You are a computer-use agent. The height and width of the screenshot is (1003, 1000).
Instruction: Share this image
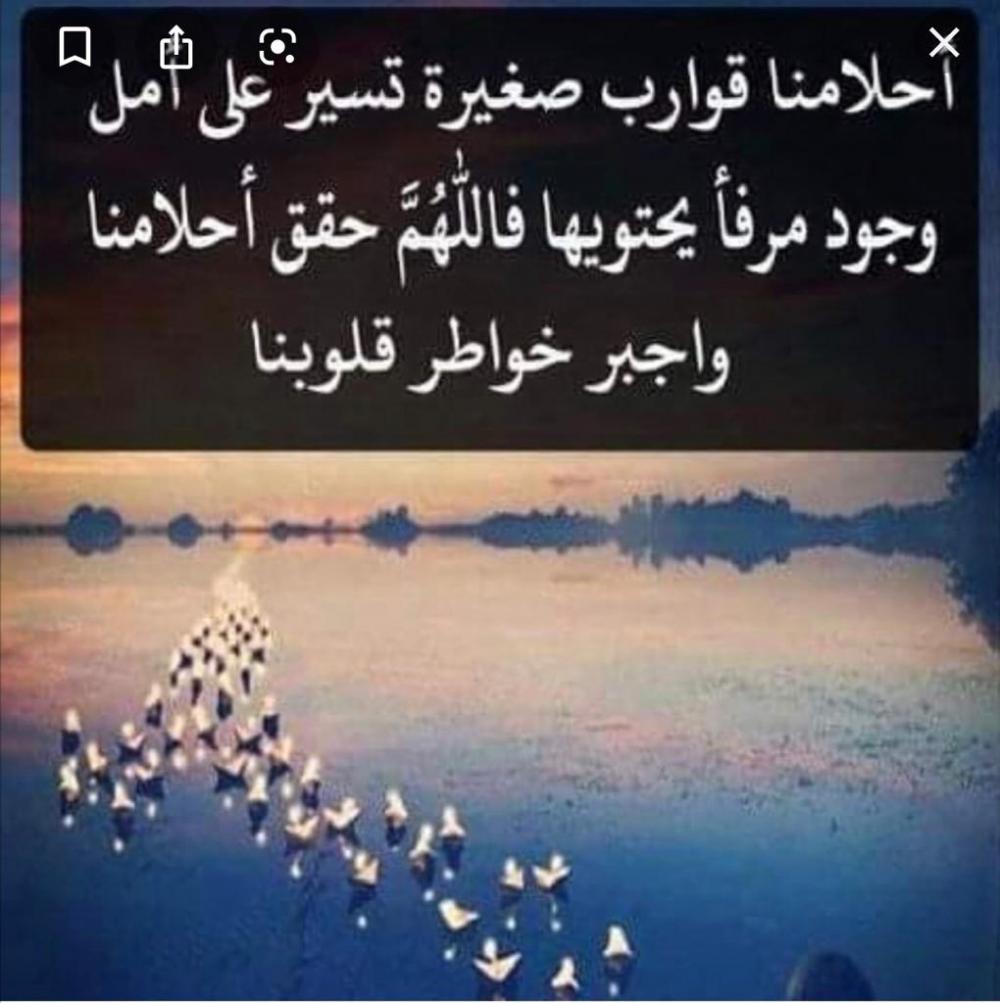[x=176, y=46]
